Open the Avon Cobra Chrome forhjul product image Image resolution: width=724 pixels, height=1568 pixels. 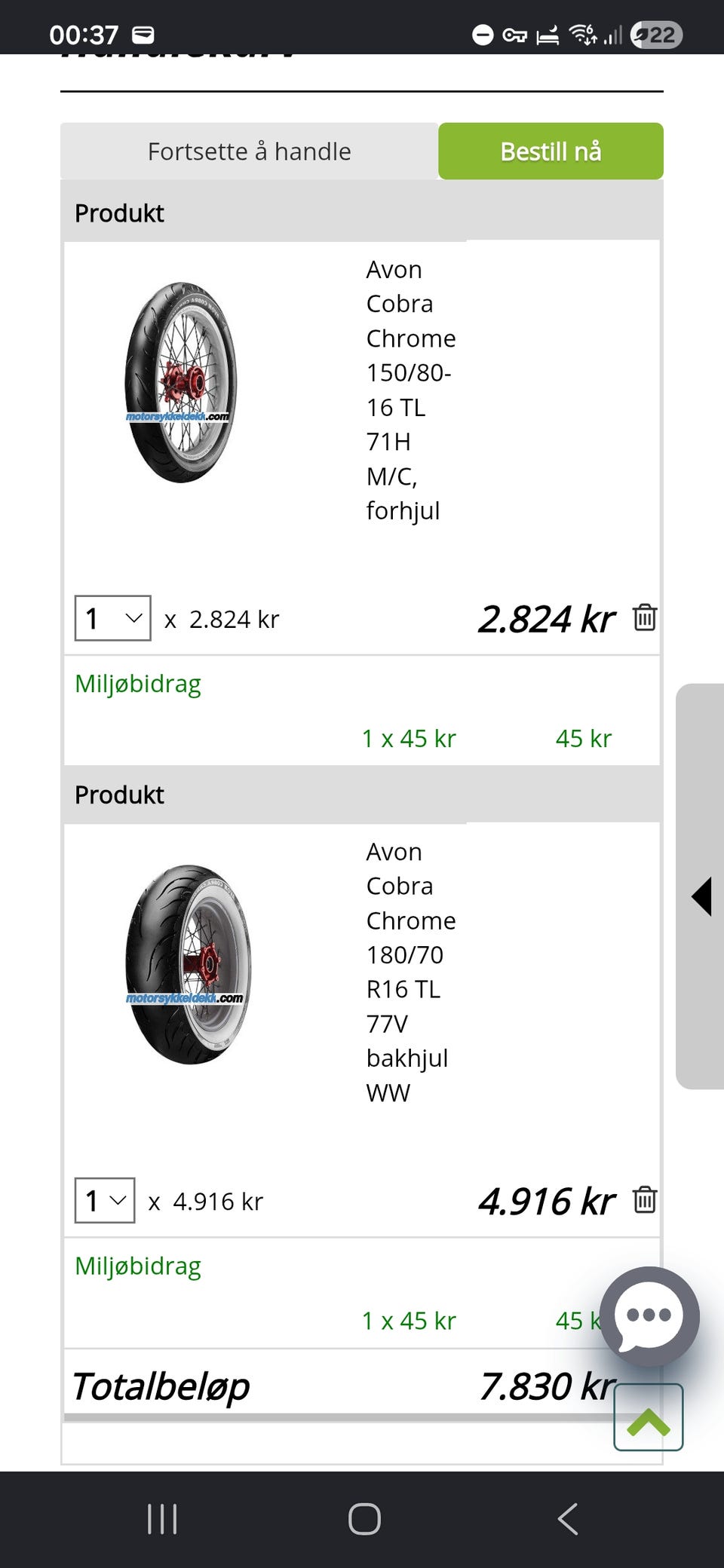click(181, 382)
